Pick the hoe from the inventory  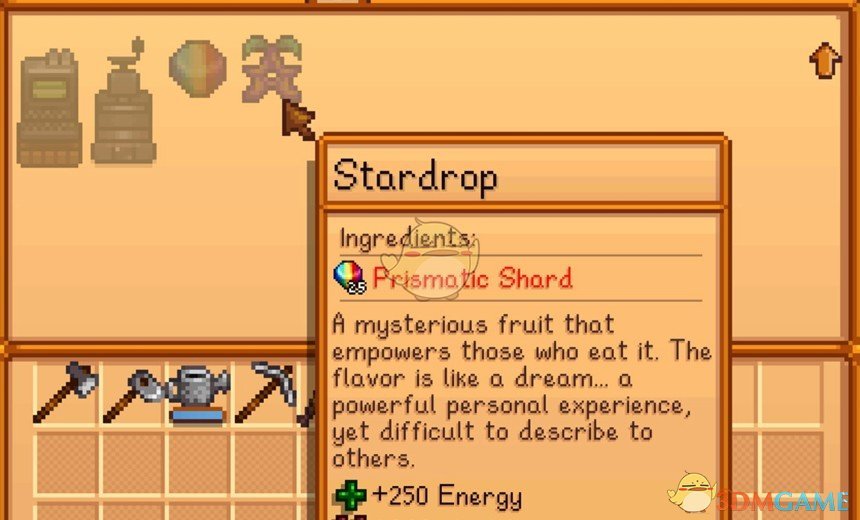point(132,394)
